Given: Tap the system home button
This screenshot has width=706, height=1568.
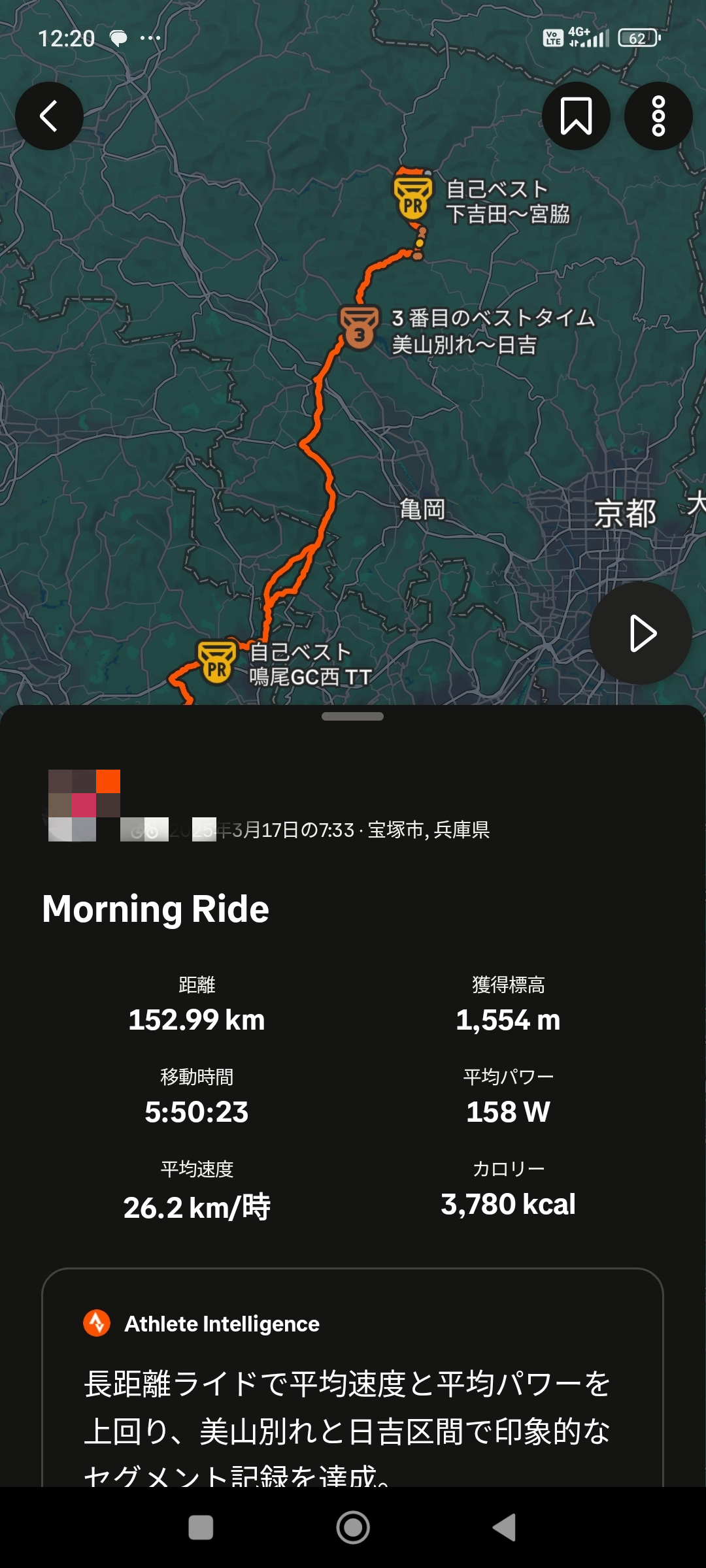Looking at the screenshot, I should pyautogui.click(x=353, y=1527).
